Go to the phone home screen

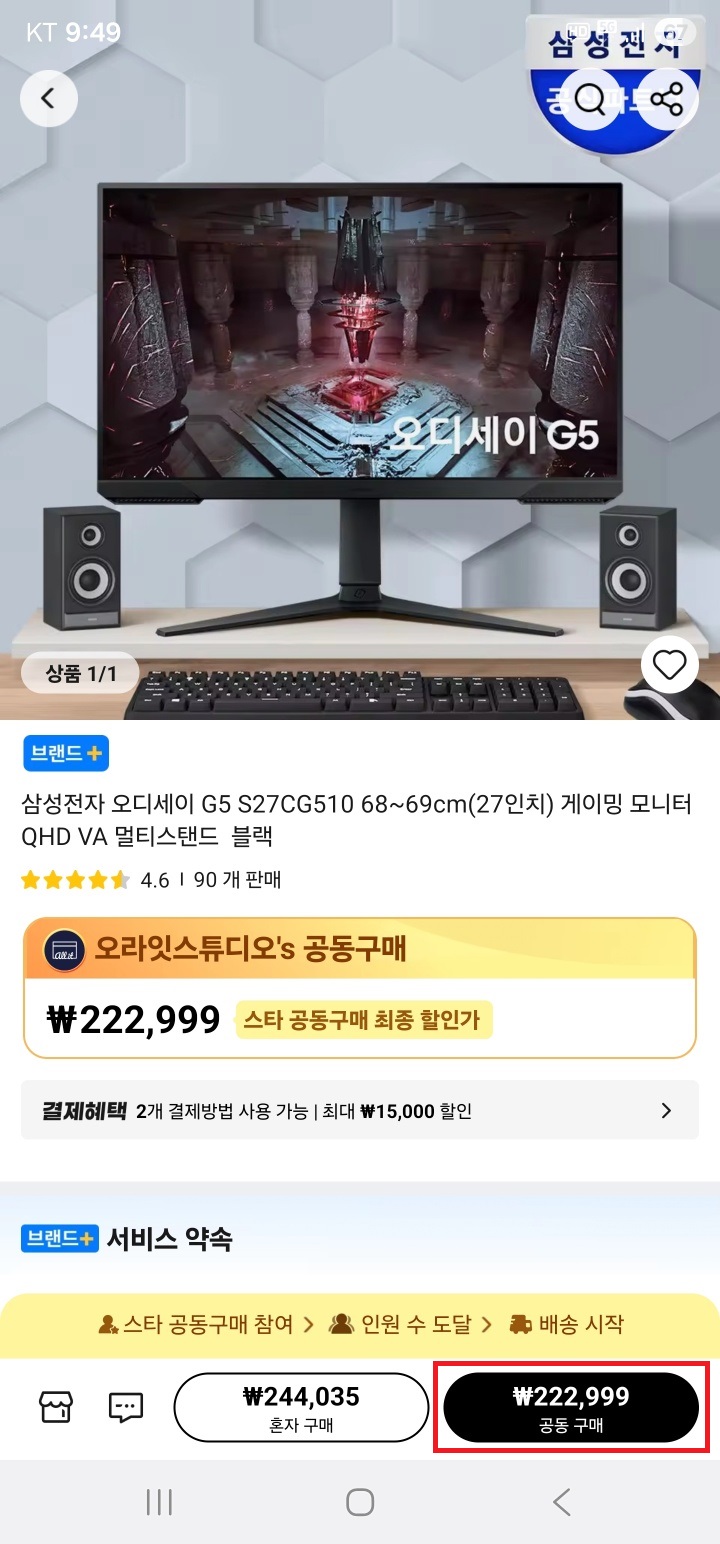360,1501
